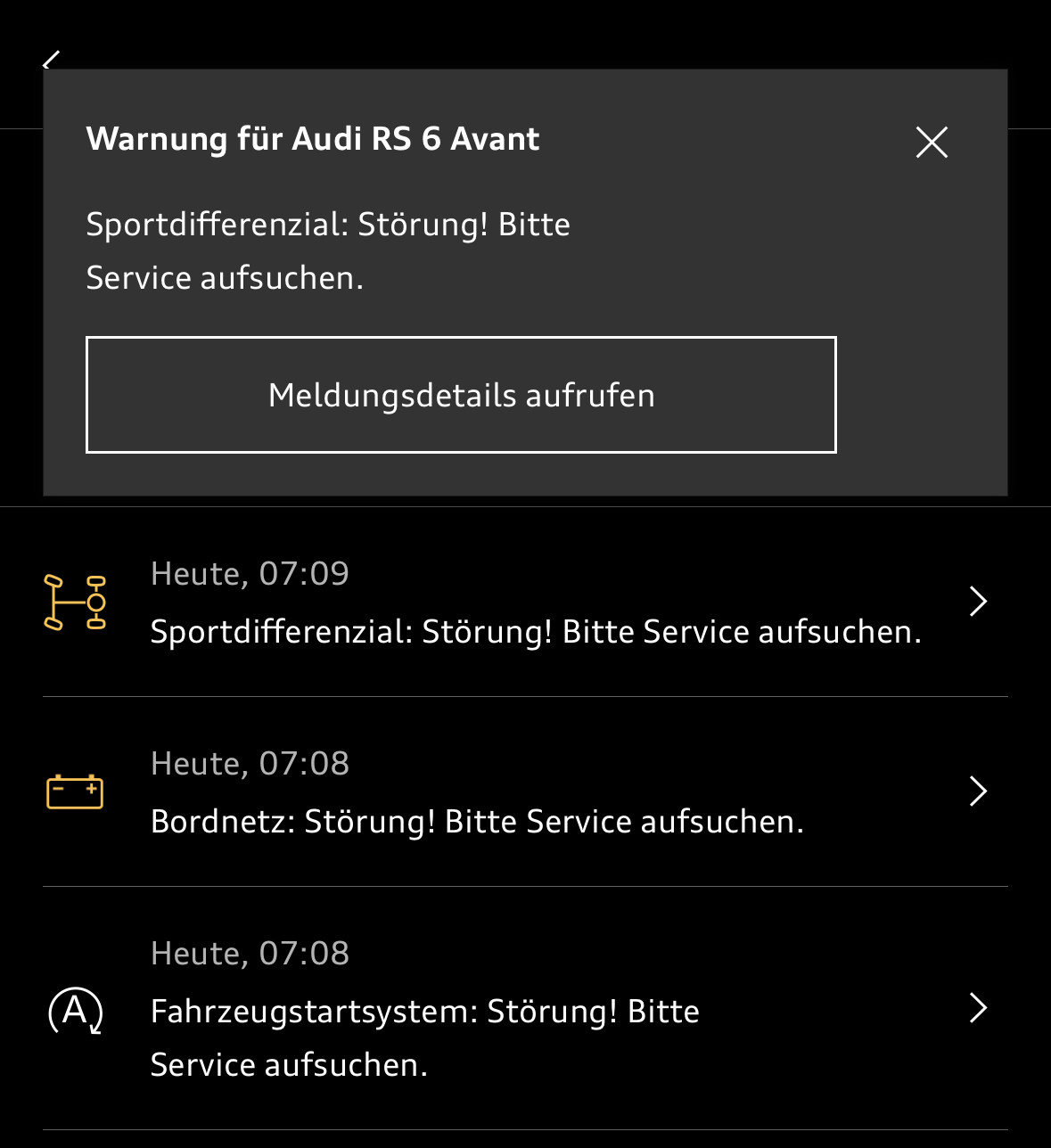Image resolution: width=1051 pixels, height=1148 pixels.
Task: Tap the chevron icon on the Bordnetz row
Action: click(977, 791)
